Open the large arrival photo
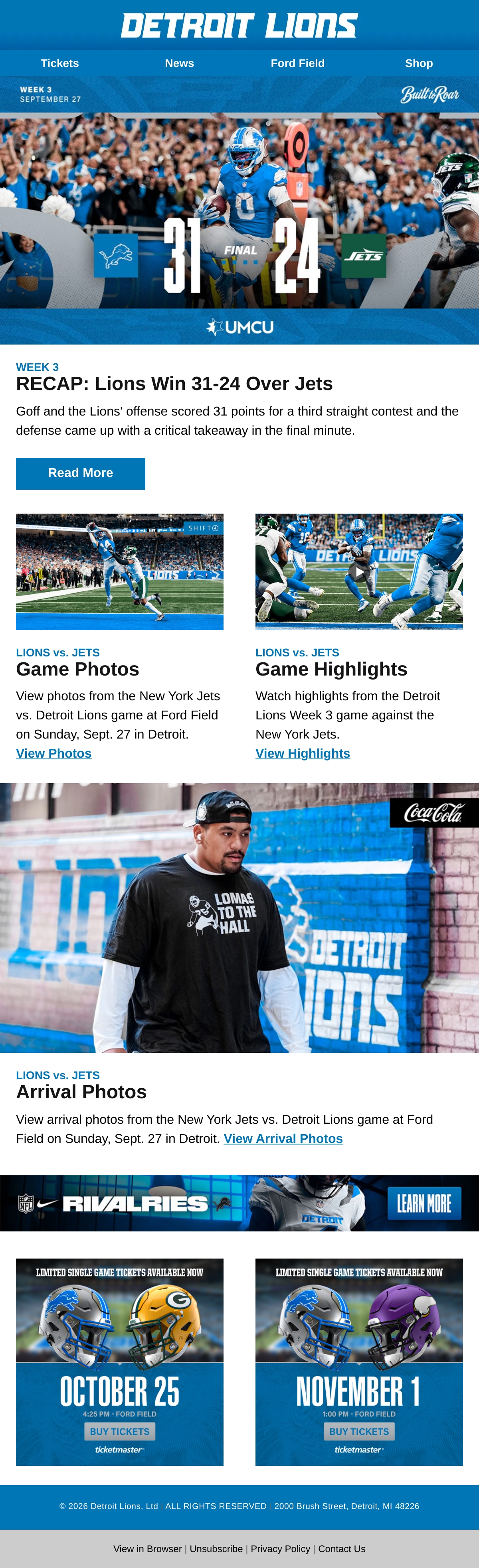Image resolution: width=479 pixels, height=1568 pixels. coord(239,918)
